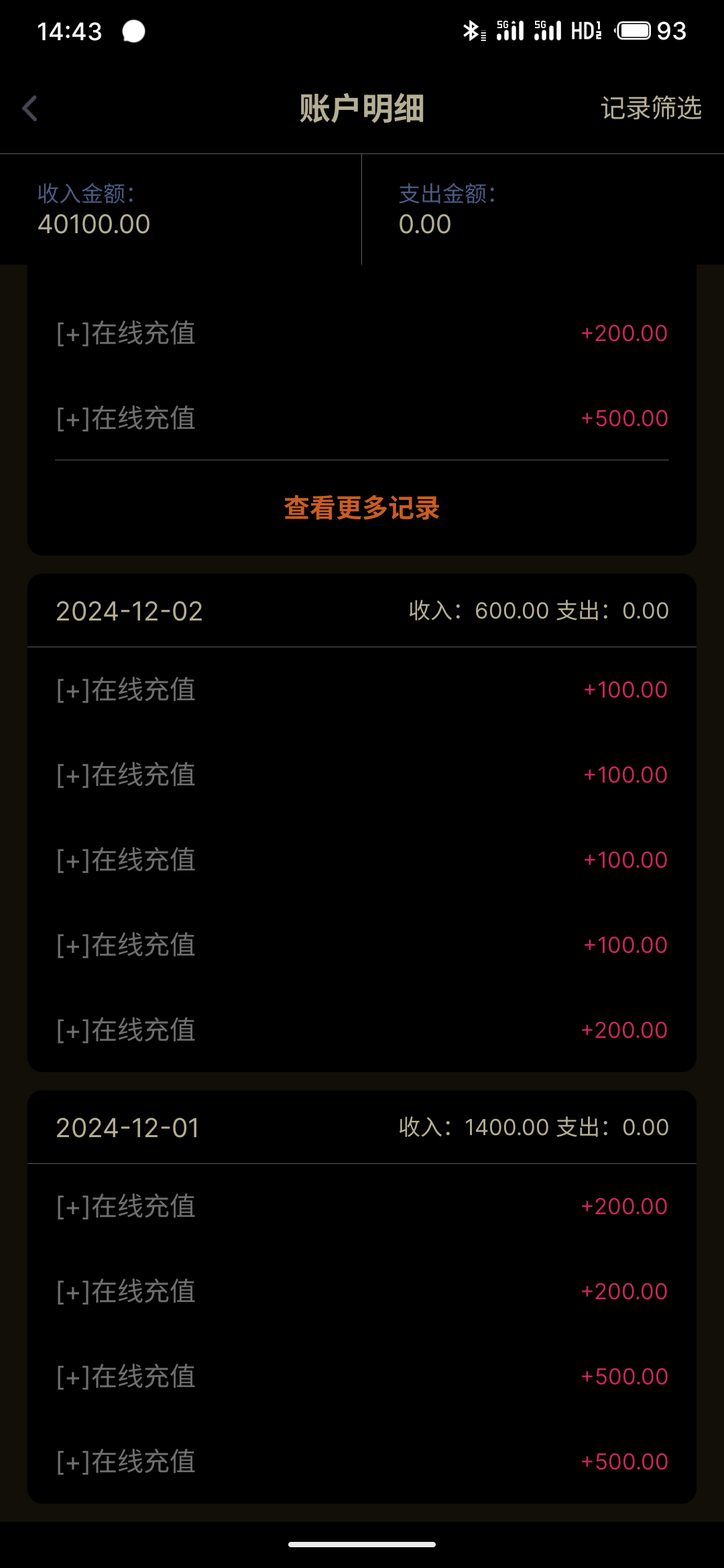Tap the back arrow icon
This screenshot has height=1568, width=724.
[x=29, y=109]
